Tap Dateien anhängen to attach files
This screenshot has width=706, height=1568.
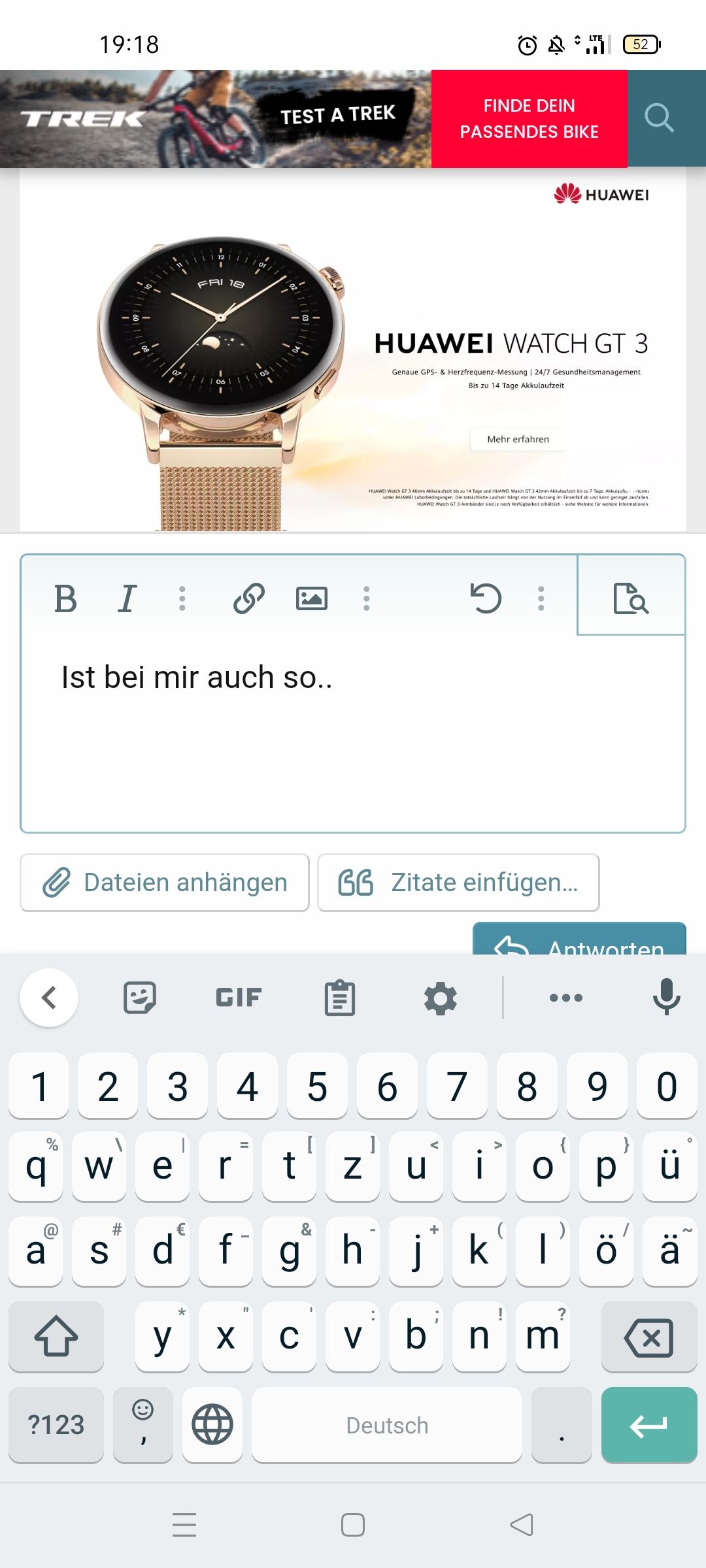tap(165, 882)
